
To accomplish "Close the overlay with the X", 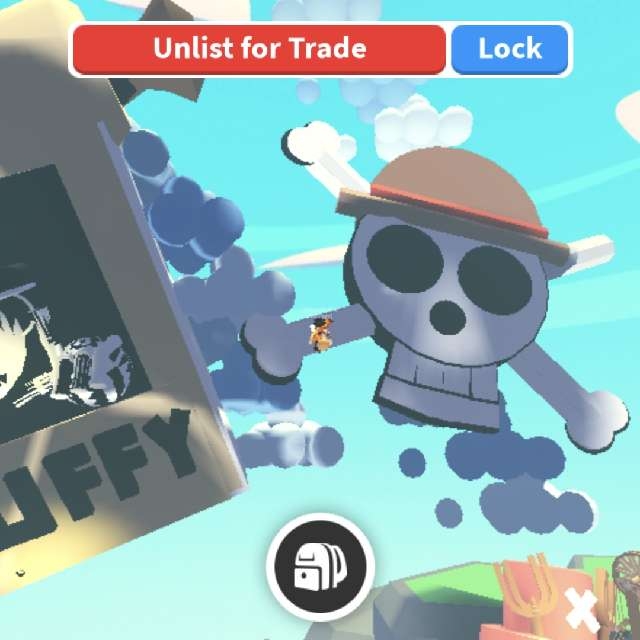I will click(x=581, y=606).
